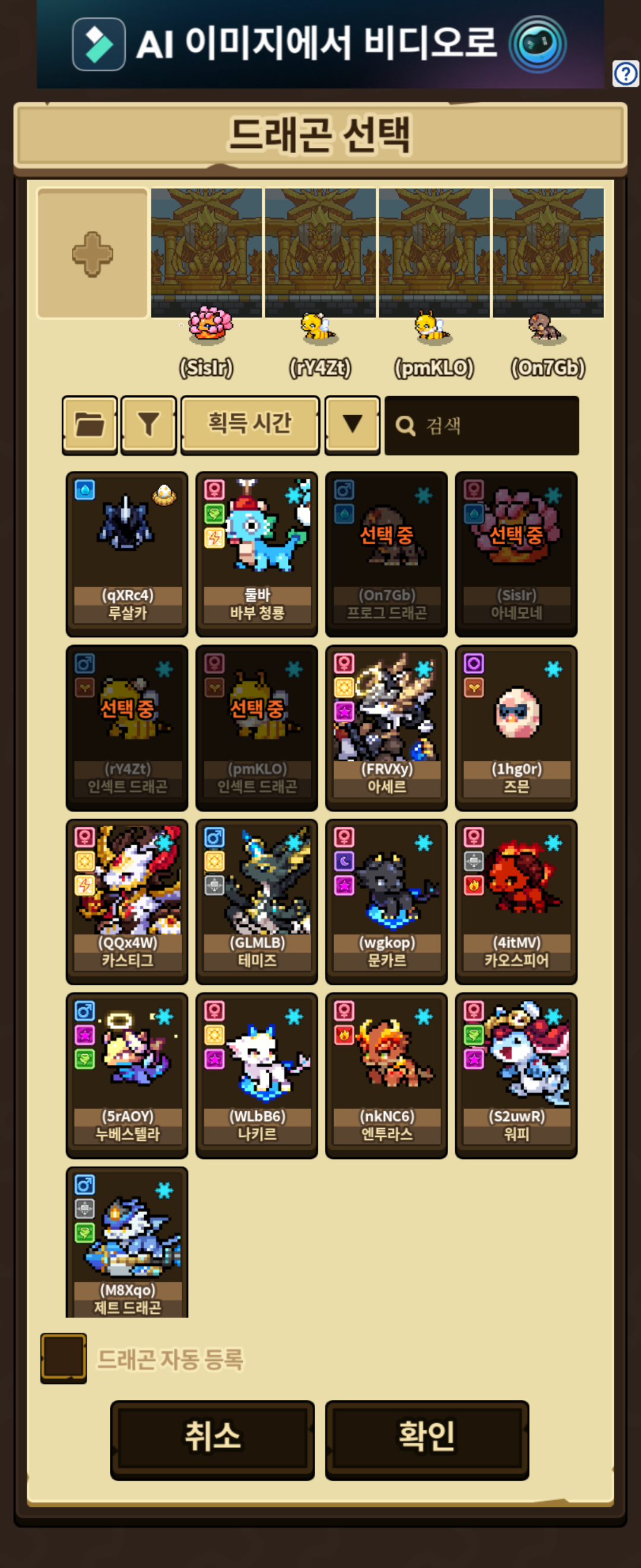
Task: Open the folder icon button
Action: (x=90, y=424)
